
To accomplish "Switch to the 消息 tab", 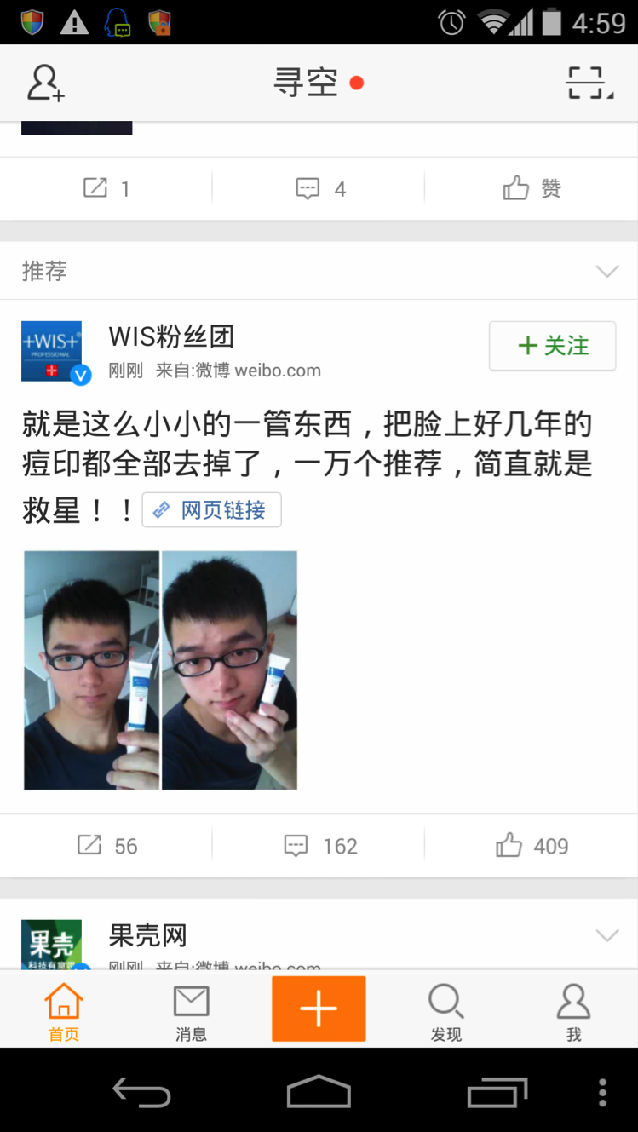I will (191, 1012).
